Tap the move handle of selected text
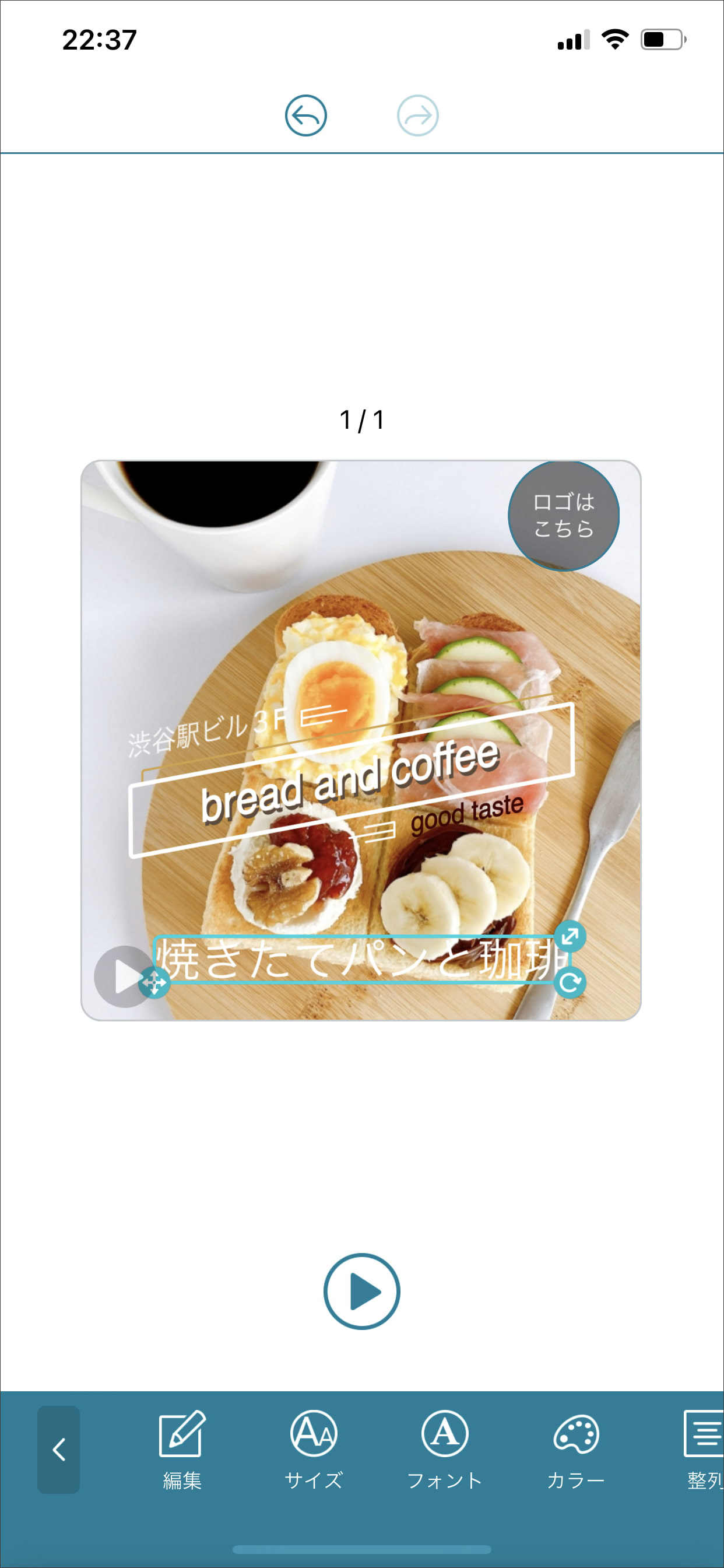Image resolution: width=724 pixels, height=1568 pixels. [x=154, y=982]
